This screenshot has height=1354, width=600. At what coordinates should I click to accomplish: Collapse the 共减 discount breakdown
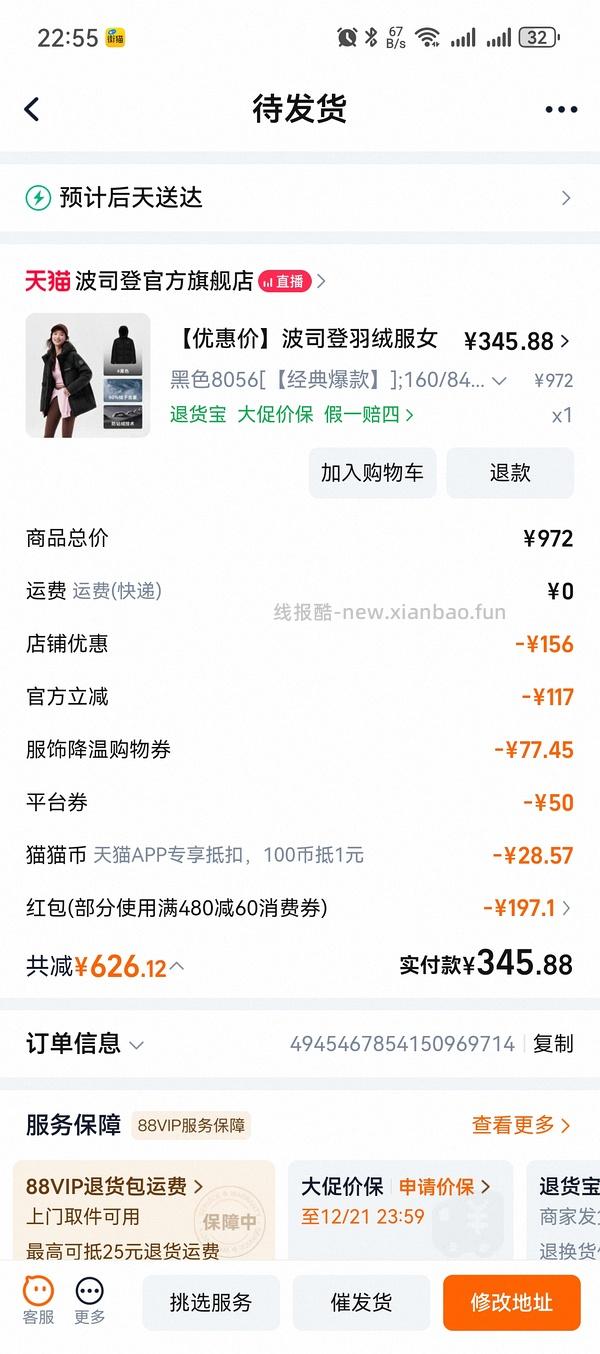[x=176, y=966]
